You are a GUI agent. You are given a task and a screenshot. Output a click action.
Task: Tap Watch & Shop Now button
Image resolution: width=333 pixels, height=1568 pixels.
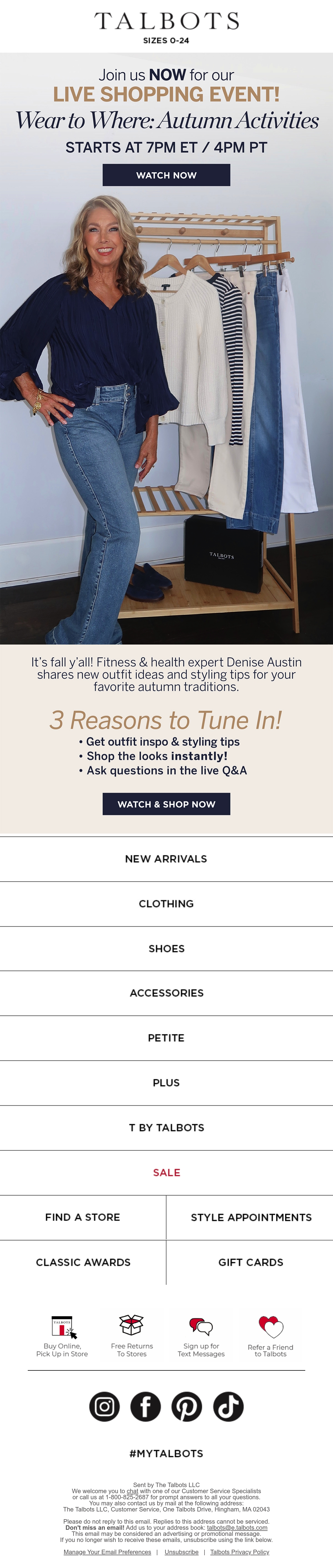point(166,803)
